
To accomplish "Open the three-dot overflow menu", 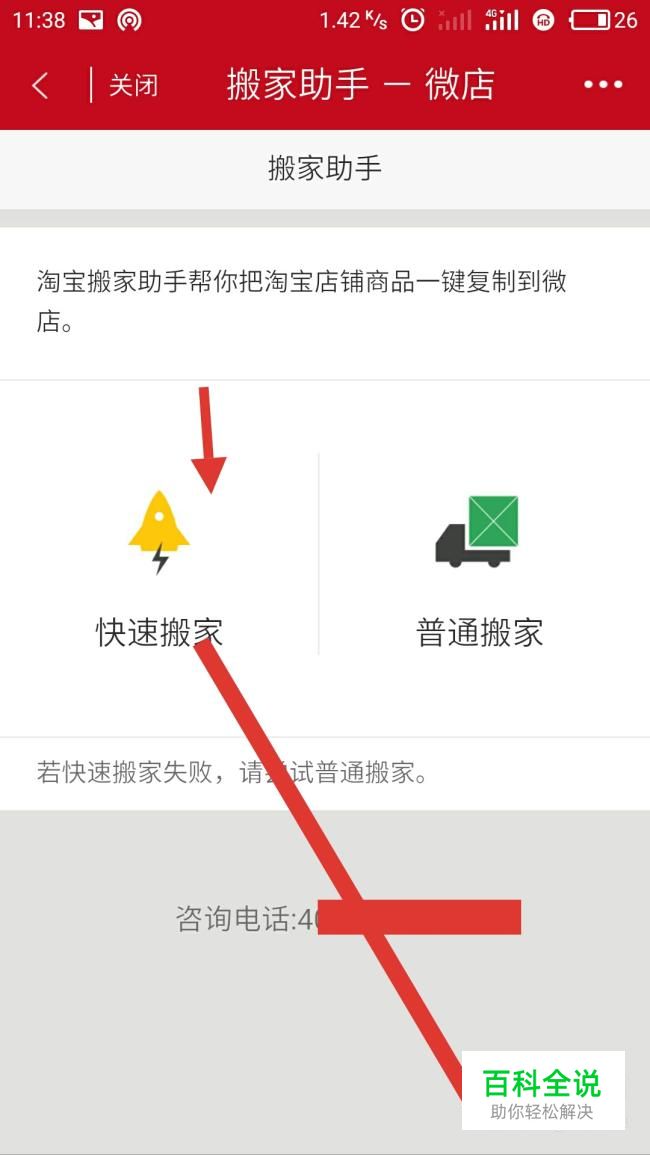I will point(603,85).
